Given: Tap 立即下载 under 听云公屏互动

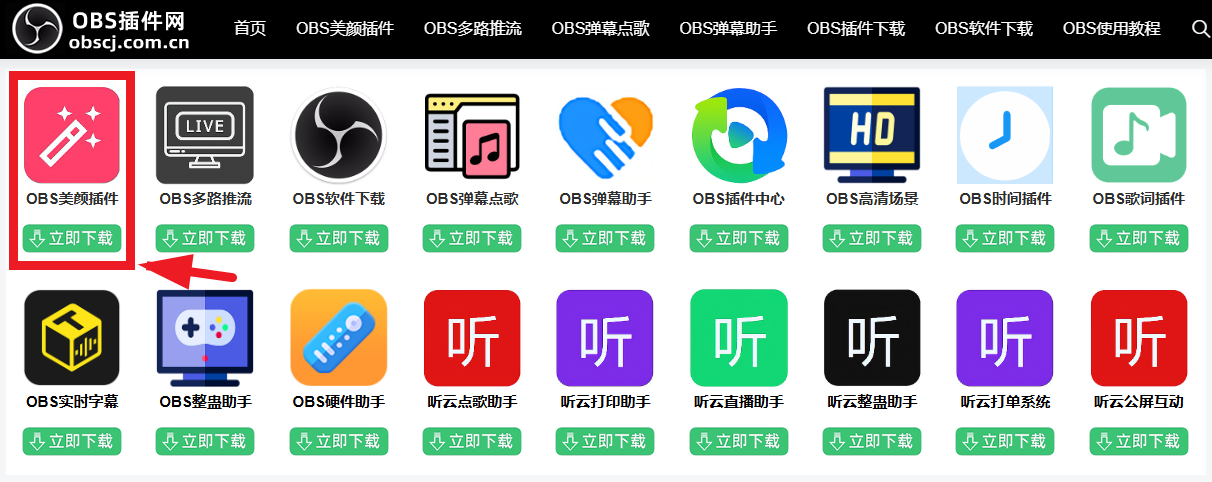Looking at the screenshot, I should pyautogui.click(x=1139, y=441).
